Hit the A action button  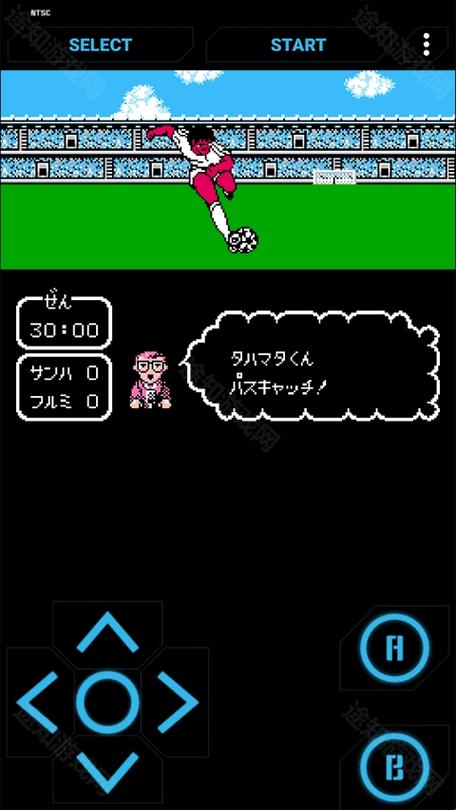(395, 648)
